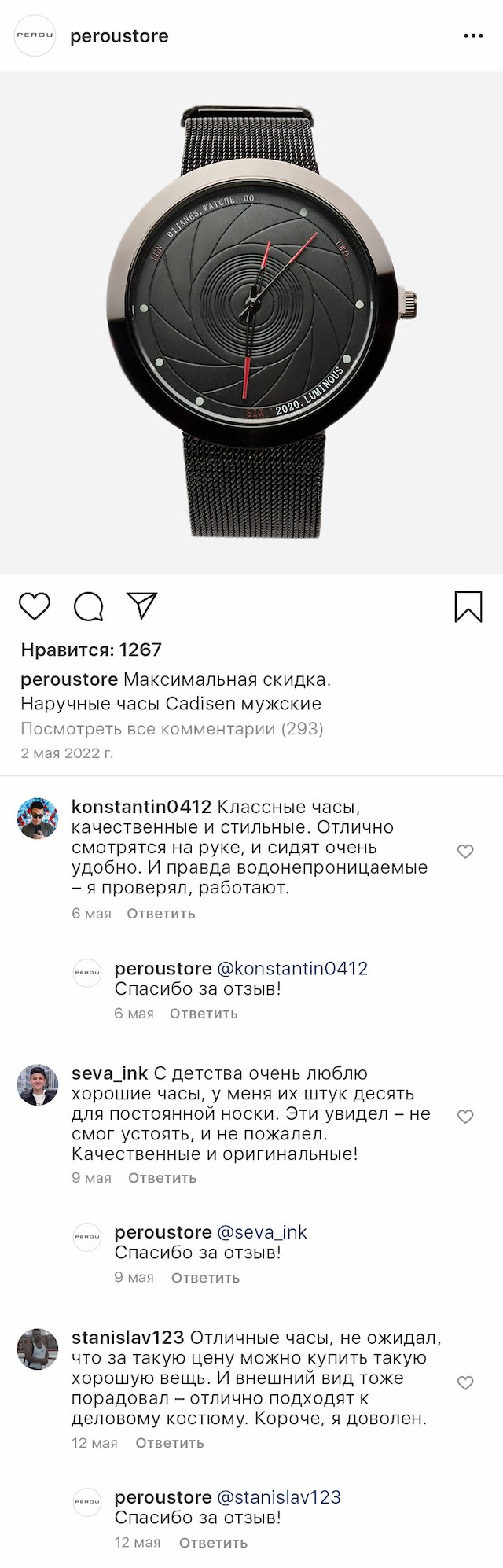
Task: Reply to konstantin0412's comment
Action: [160, 914]
